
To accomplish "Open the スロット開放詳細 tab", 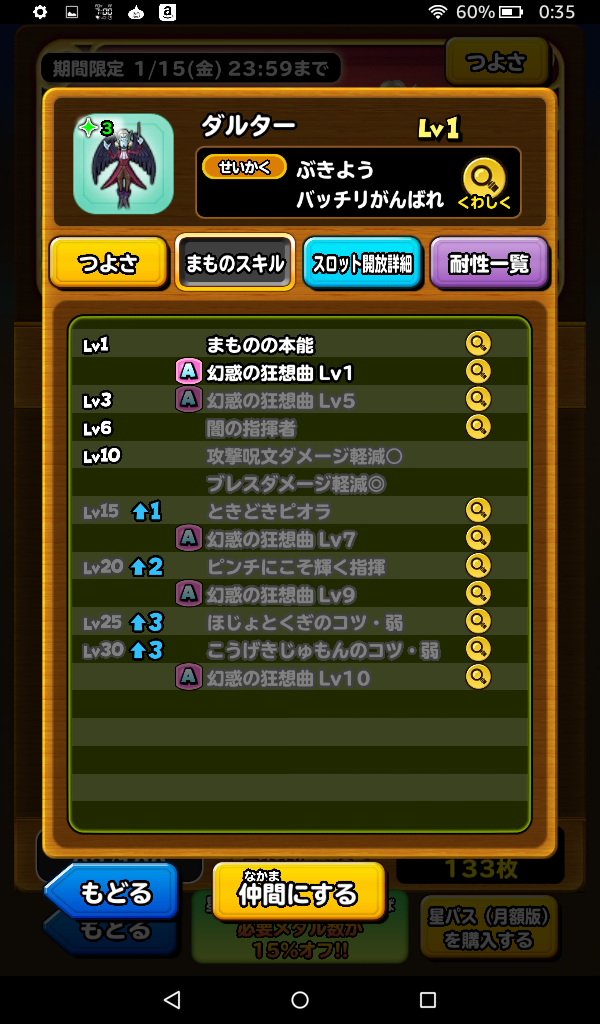I will 362,265.
